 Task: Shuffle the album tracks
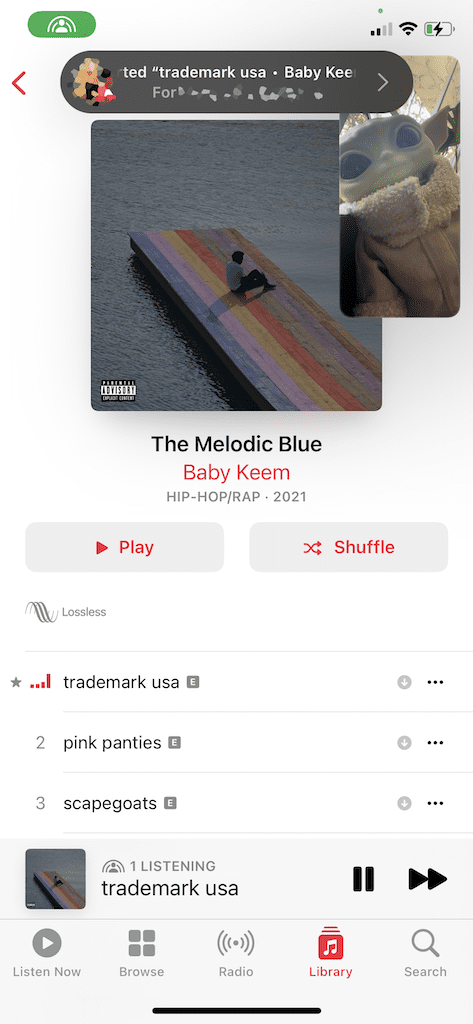[x=349, y=547]
